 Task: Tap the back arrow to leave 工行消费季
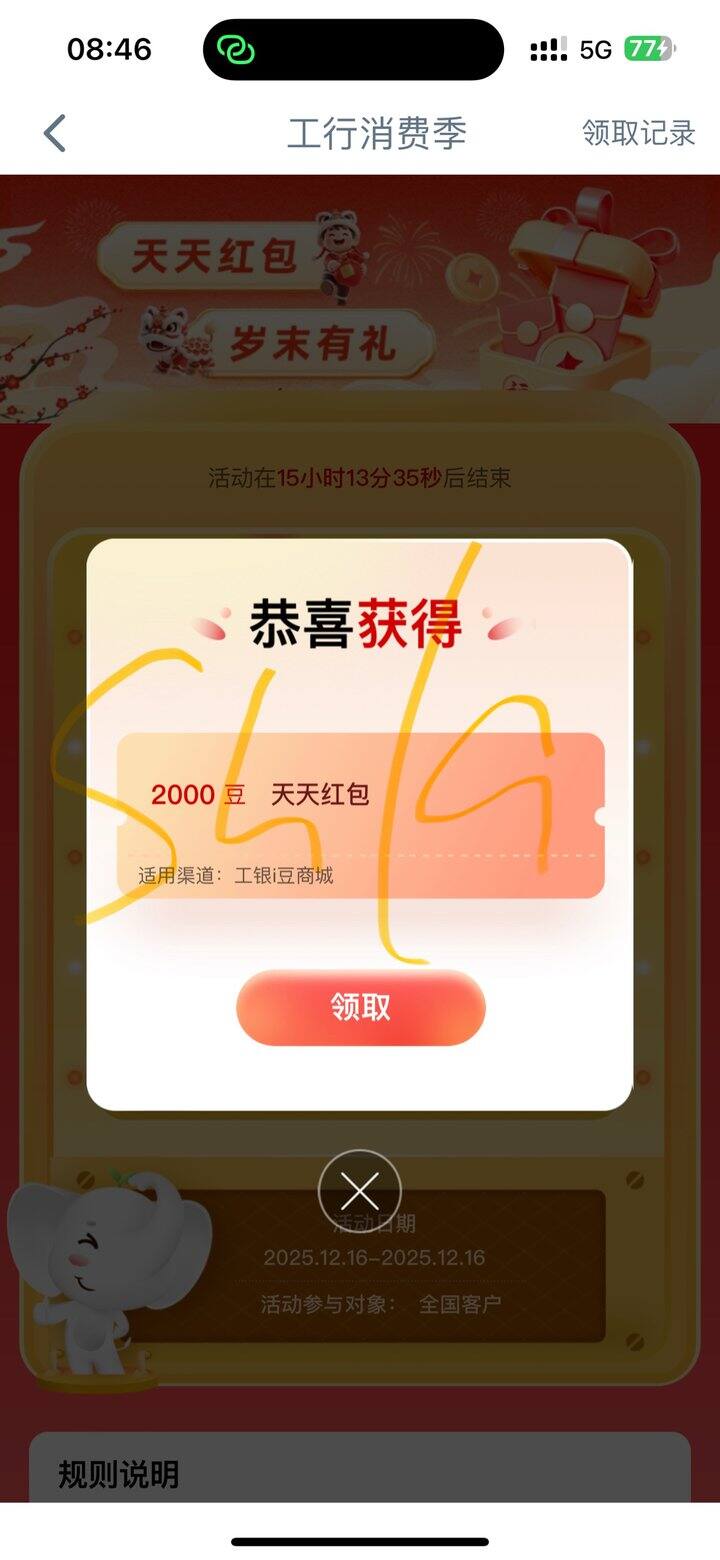click(x=55, y=133)
